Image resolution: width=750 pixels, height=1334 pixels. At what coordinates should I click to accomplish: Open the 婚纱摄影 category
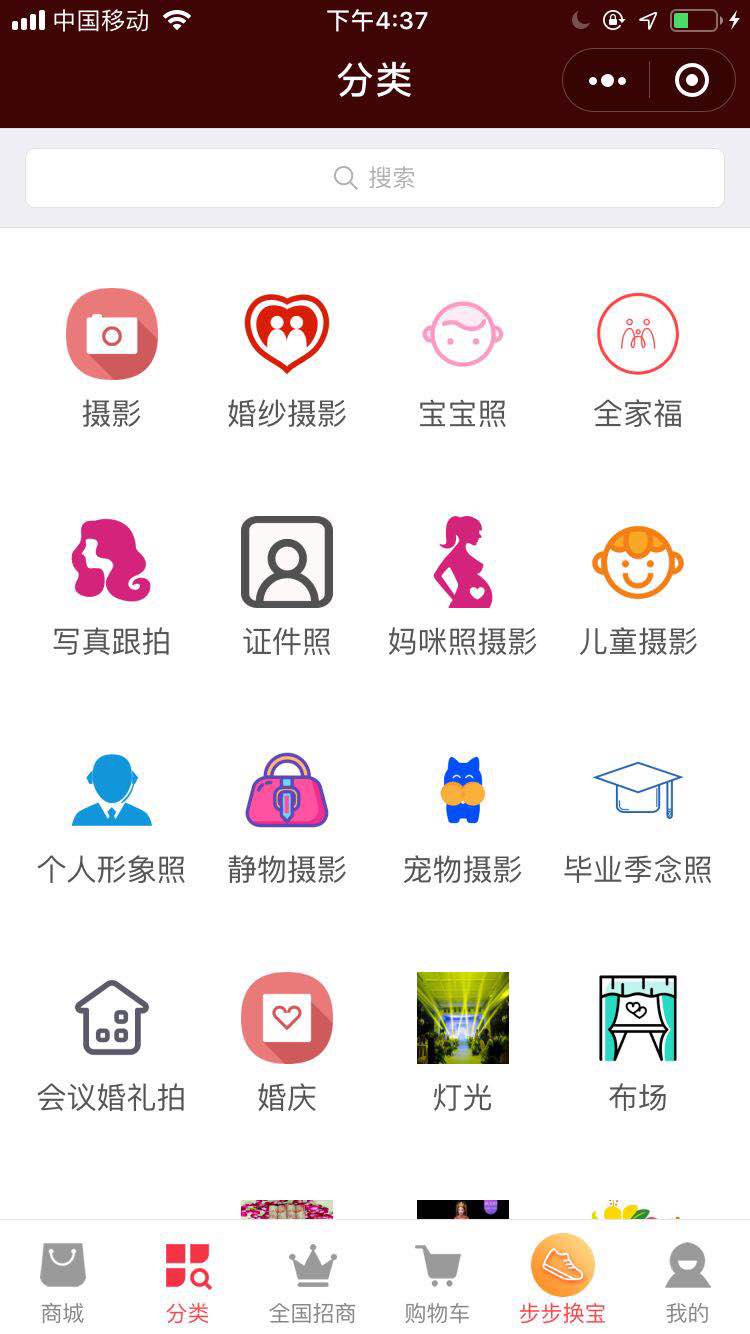(x=287, y=359)
